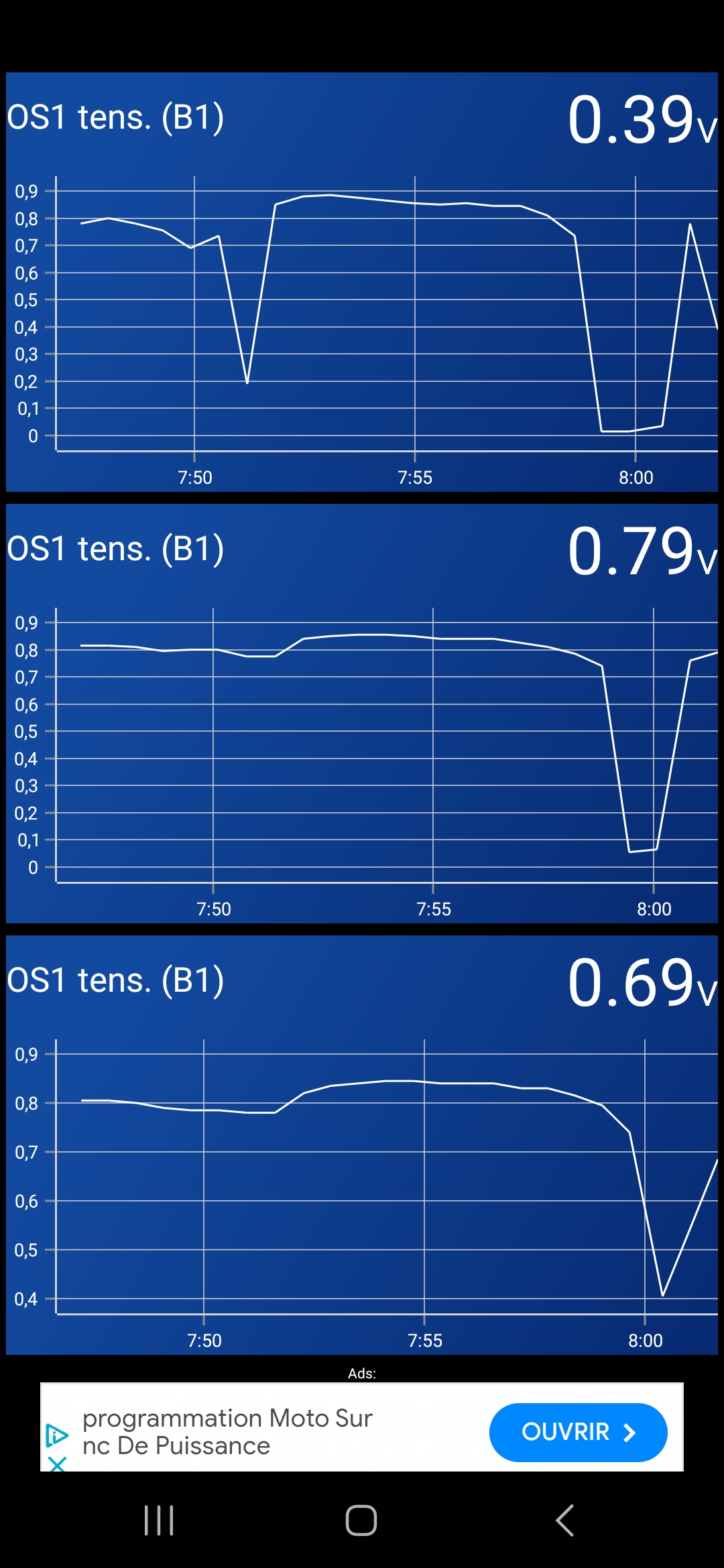Go to the home screen

click(361, 1520)
